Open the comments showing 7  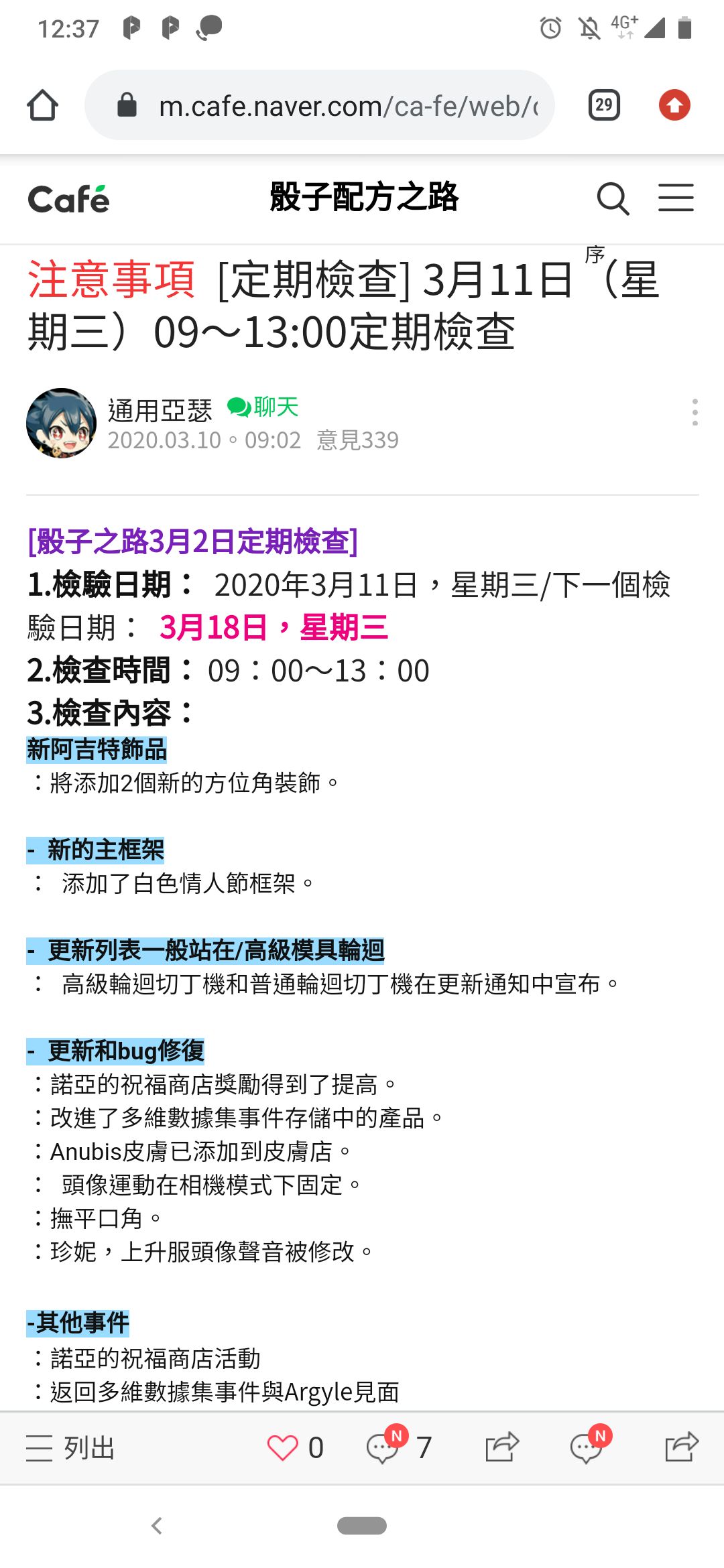(x=383, y=1447)
